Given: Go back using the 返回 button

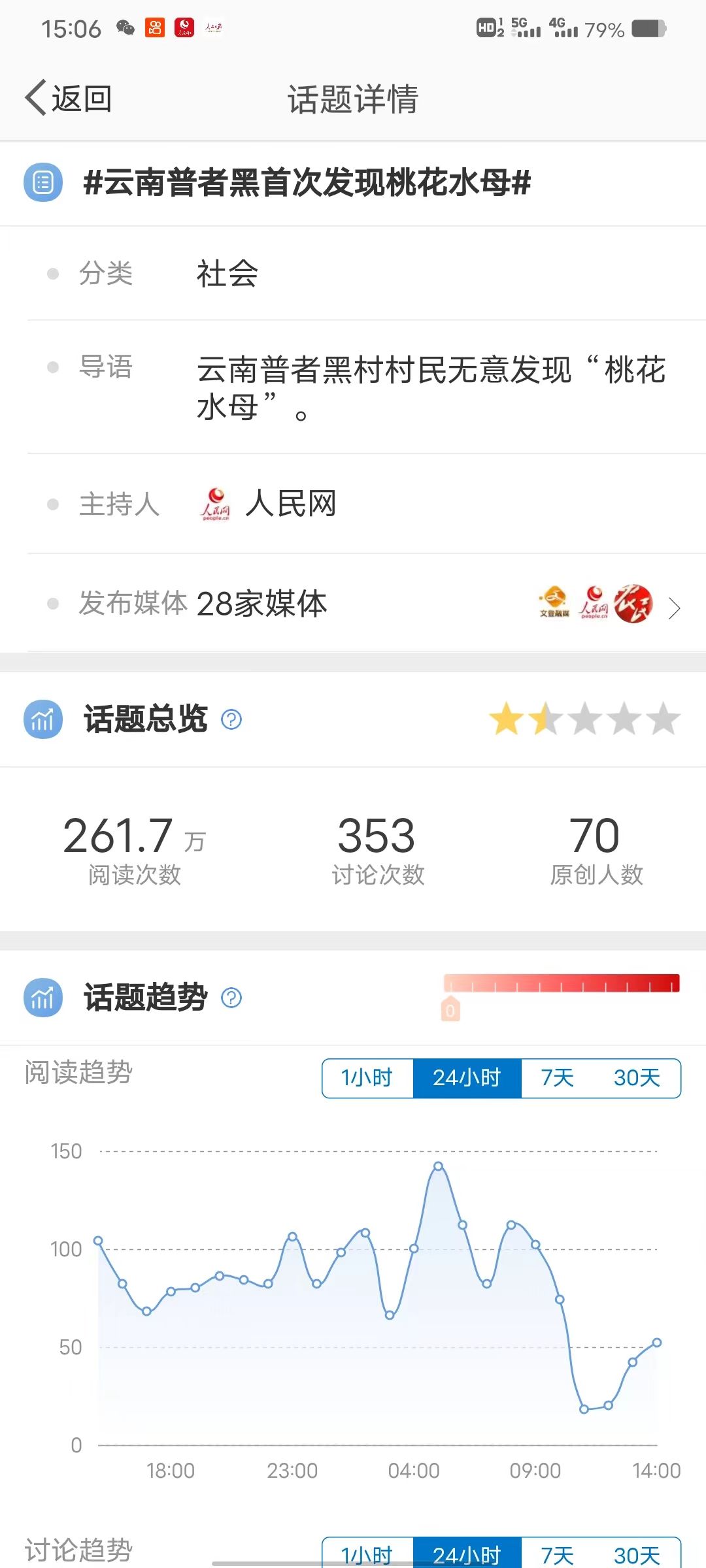Looking at the screenshot, I should click(x=69, y=99).
